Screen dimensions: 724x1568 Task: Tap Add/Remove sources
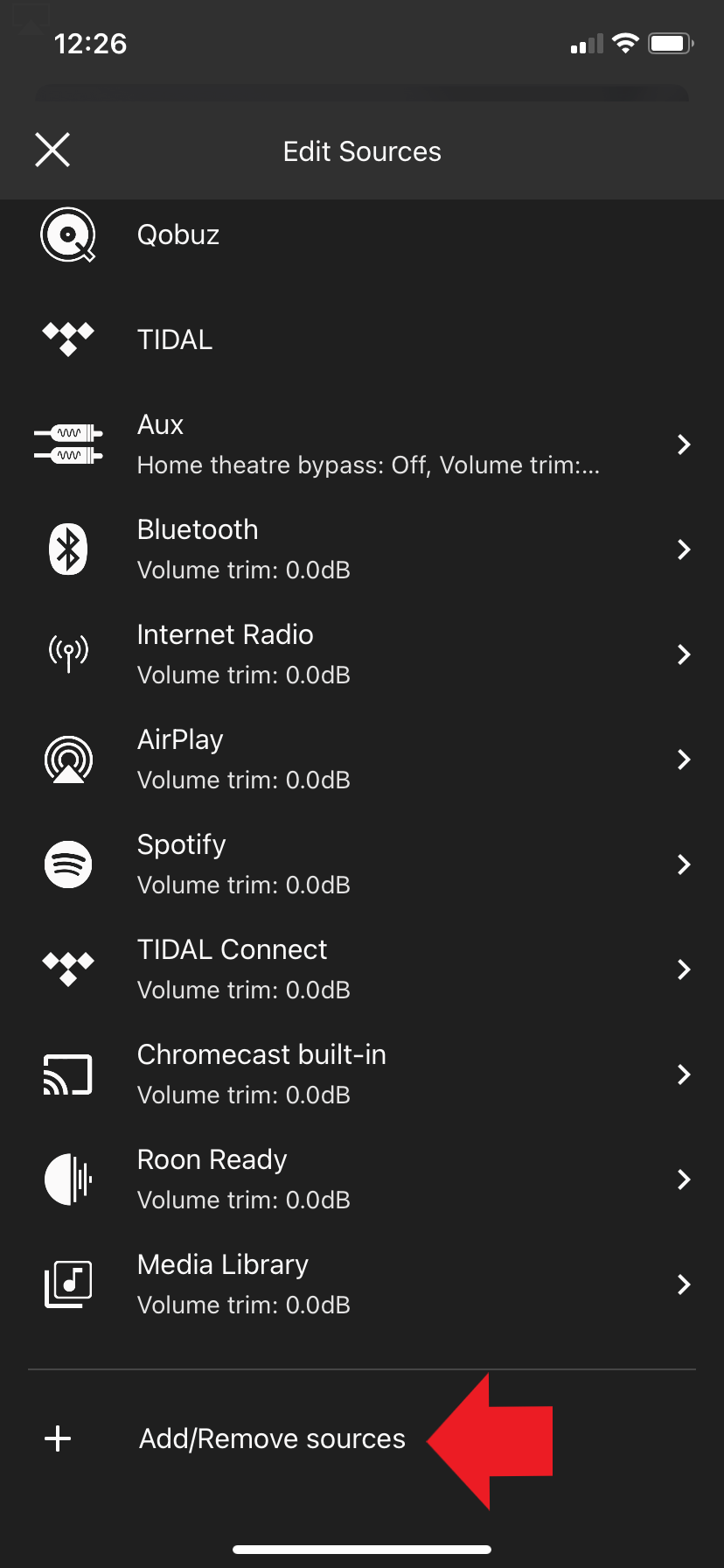click(x=271, y=1438)
